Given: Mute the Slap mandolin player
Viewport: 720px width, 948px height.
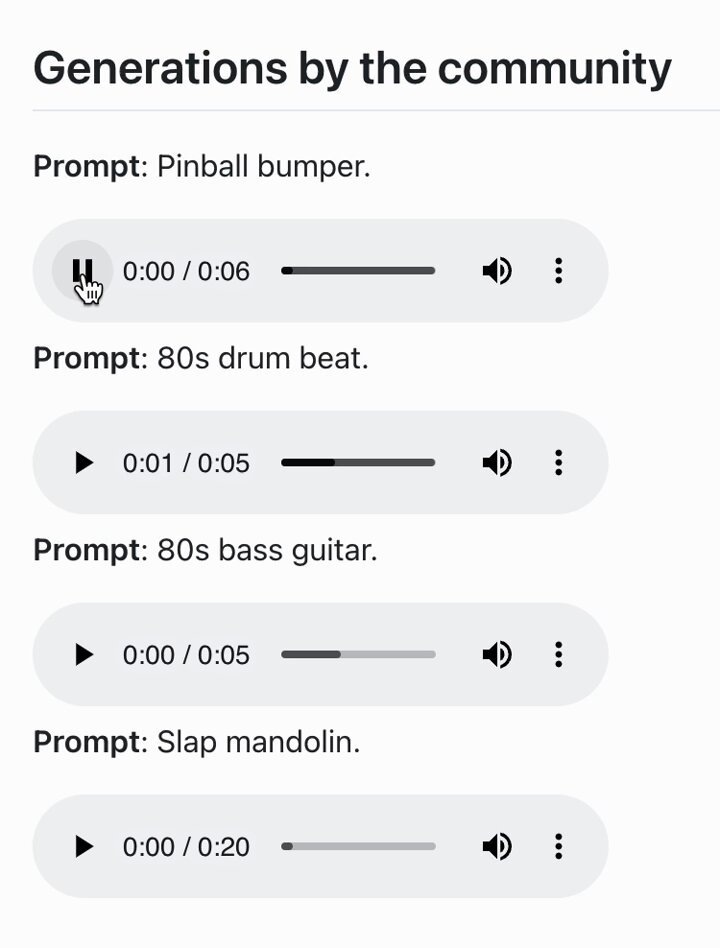Looking at the screenshot, I should tap(497, 847).
